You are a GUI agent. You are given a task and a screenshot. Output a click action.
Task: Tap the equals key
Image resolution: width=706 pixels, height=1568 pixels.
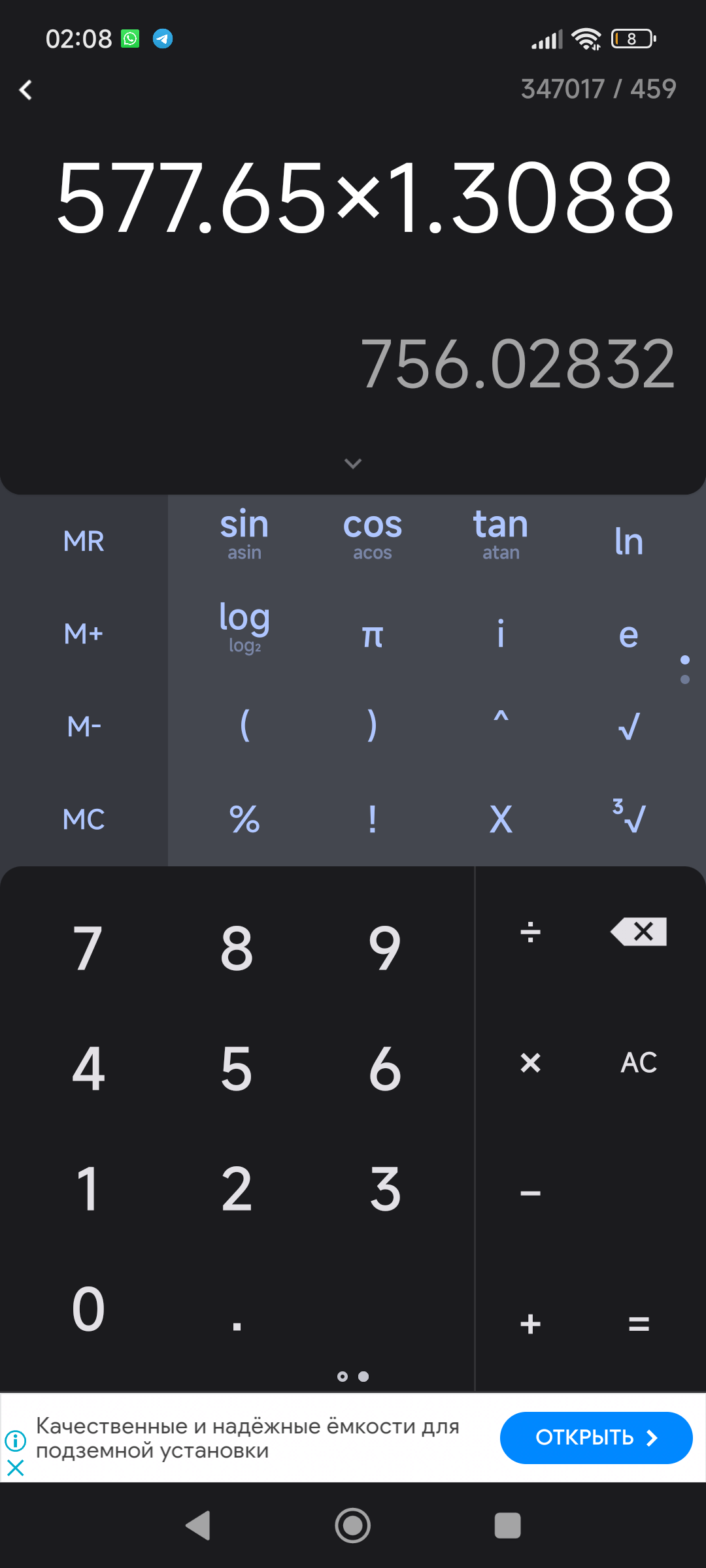(x=639, y=1324)
